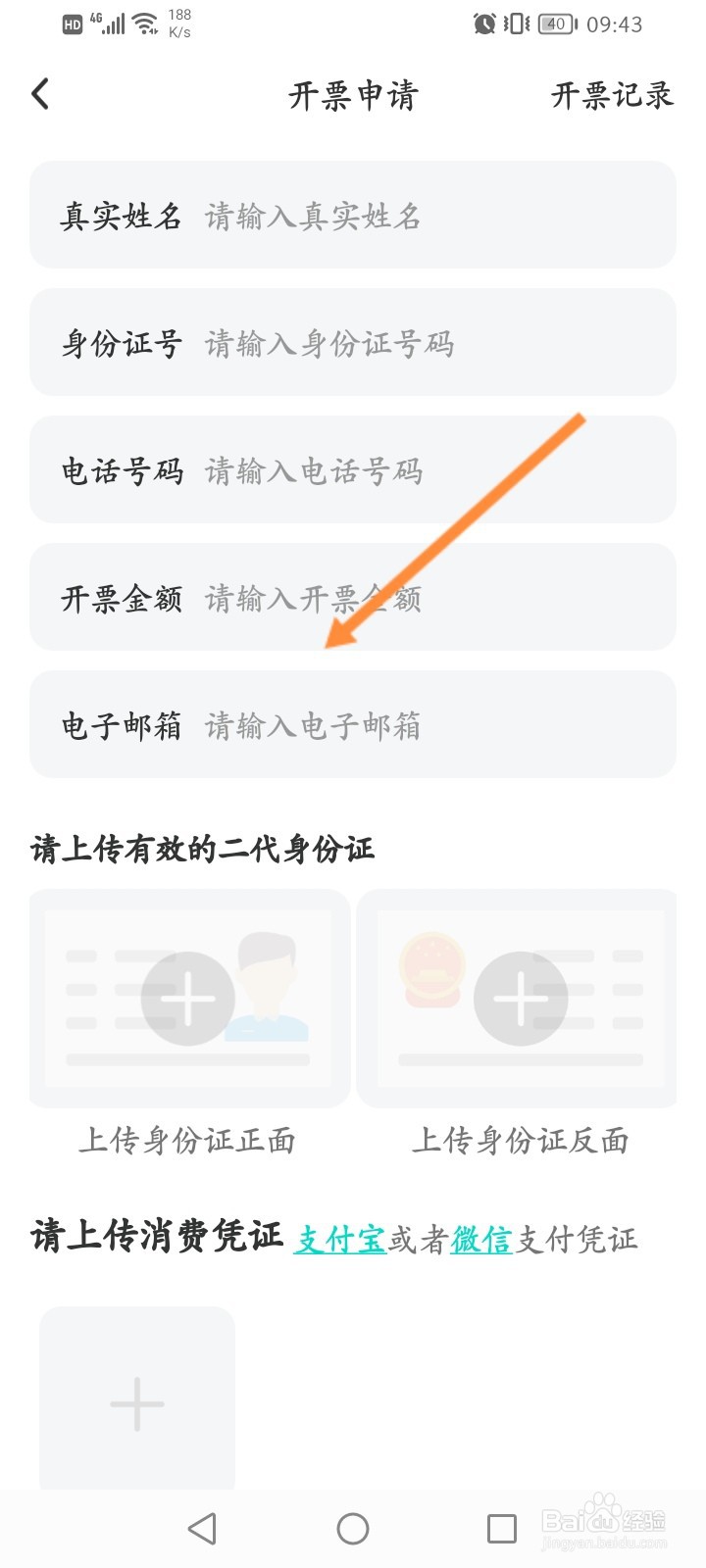The image size is (706, 1568).
Task: Tap the back arrow at top left
Action: tap(41, 93)
